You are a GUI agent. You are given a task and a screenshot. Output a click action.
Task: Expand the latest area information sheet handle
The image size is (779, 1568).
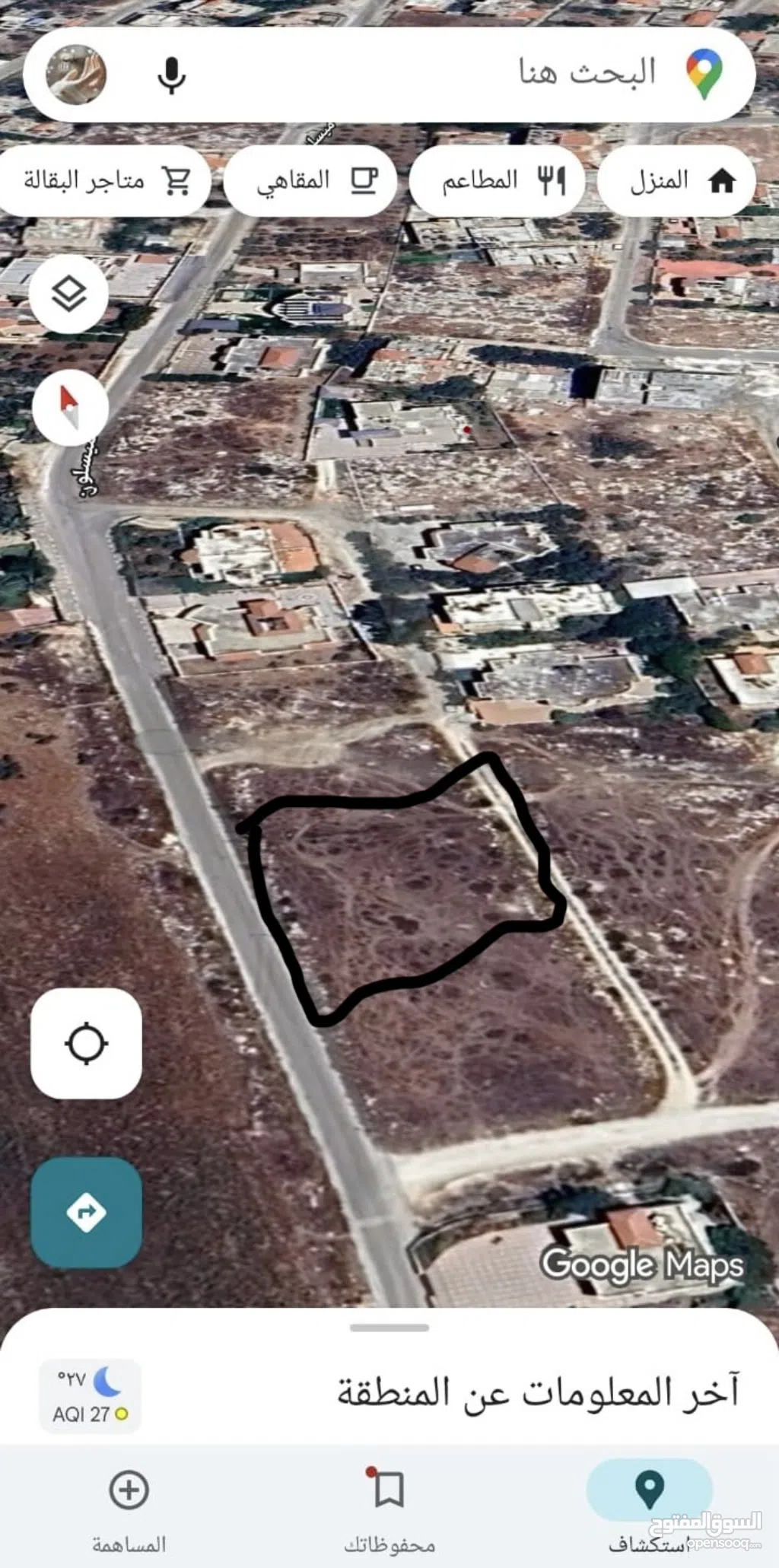389,1328
